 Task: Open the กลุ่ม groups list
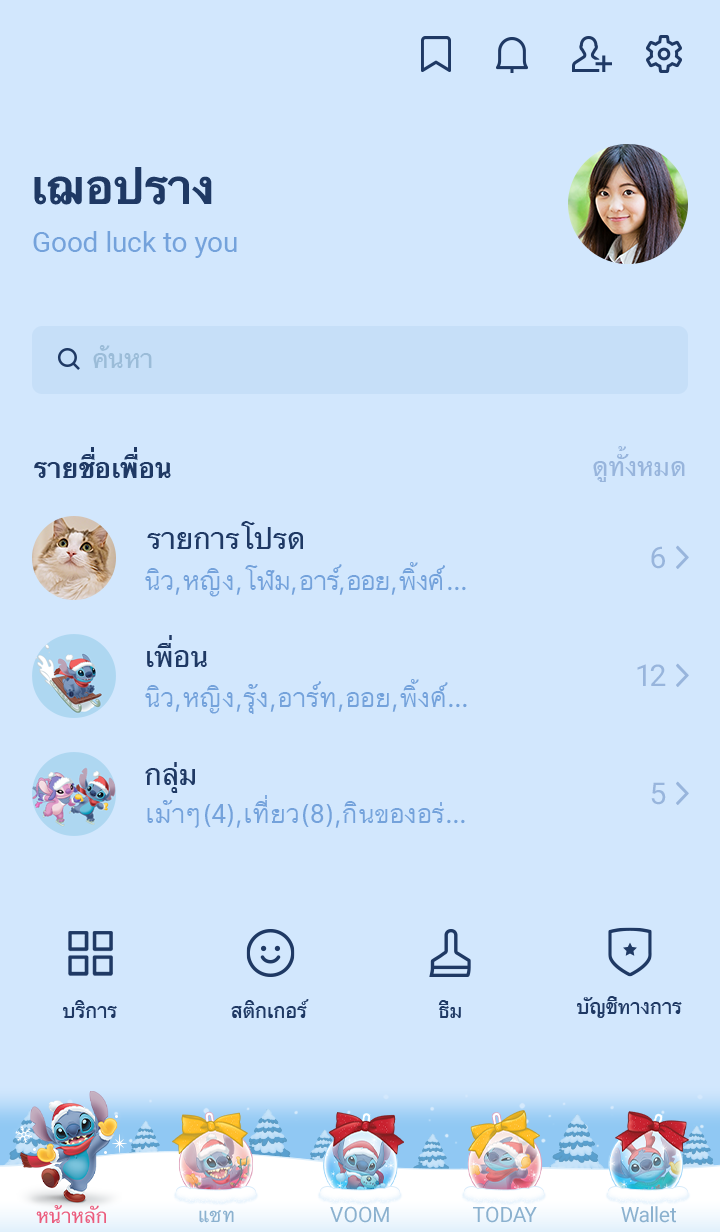360,794
